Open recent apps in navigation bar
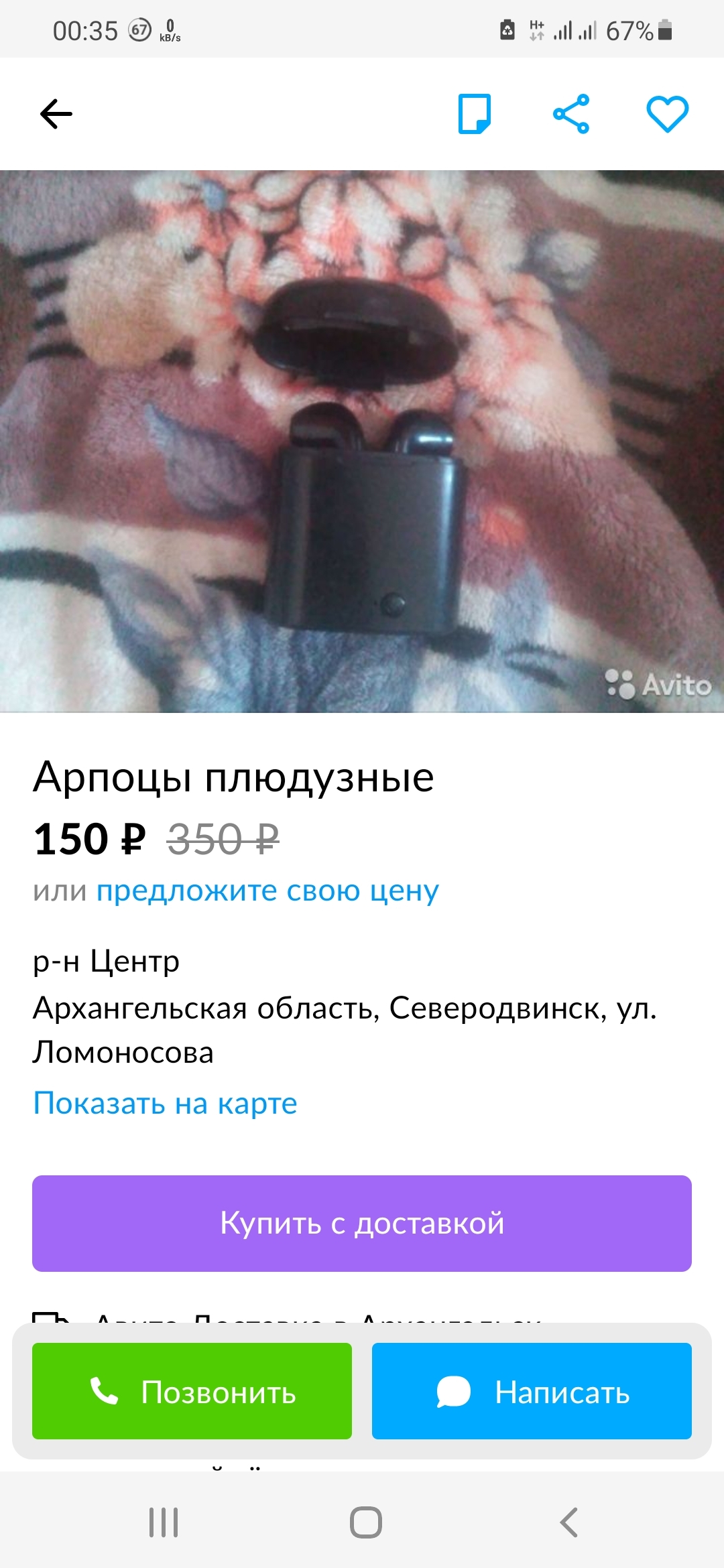This screenshot has height=1568, width=724. 164,1522
